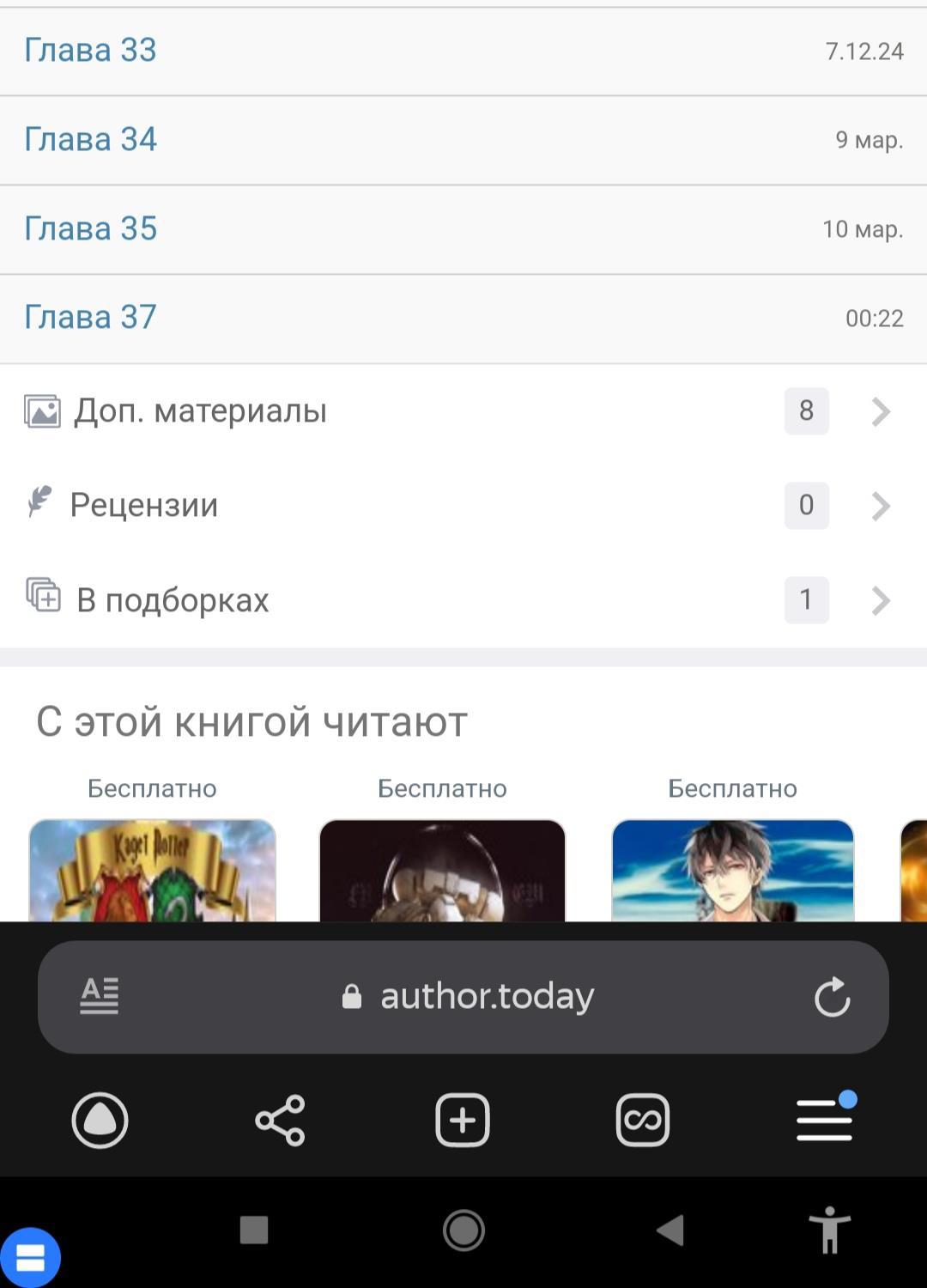Open chapter Глава 37
Image resolution: width=927 pixels, height=1288 pixels.
click(x=90, y=318)
